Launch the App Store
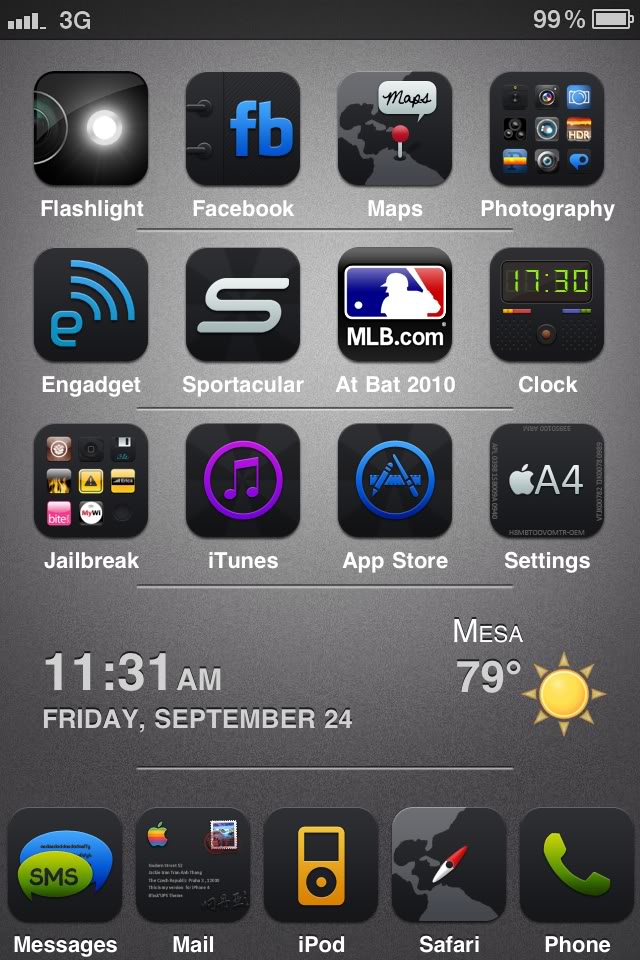The image size is (640, 960). pos(395,481)
